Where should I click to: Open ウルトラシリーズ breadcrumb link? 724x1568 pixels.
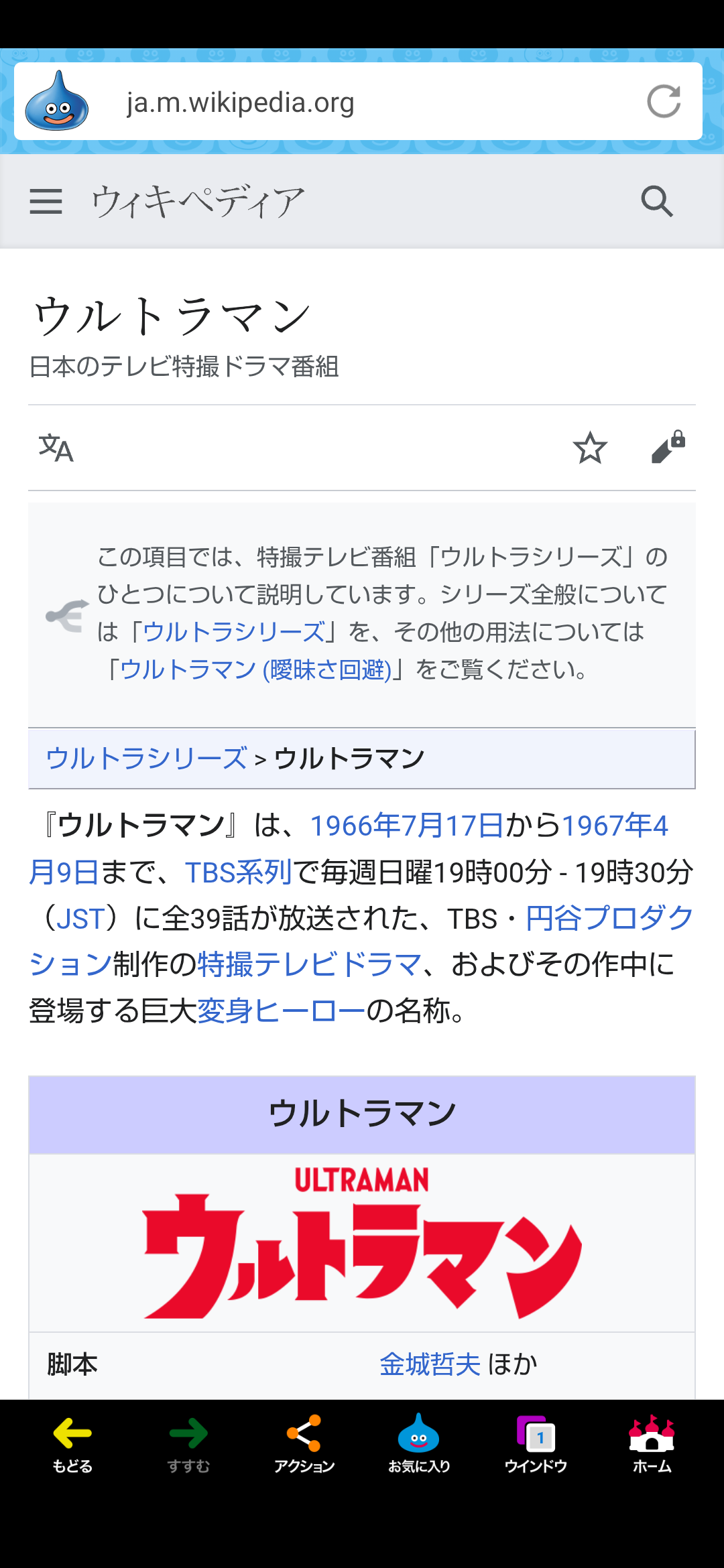click(x=146, y=759)
